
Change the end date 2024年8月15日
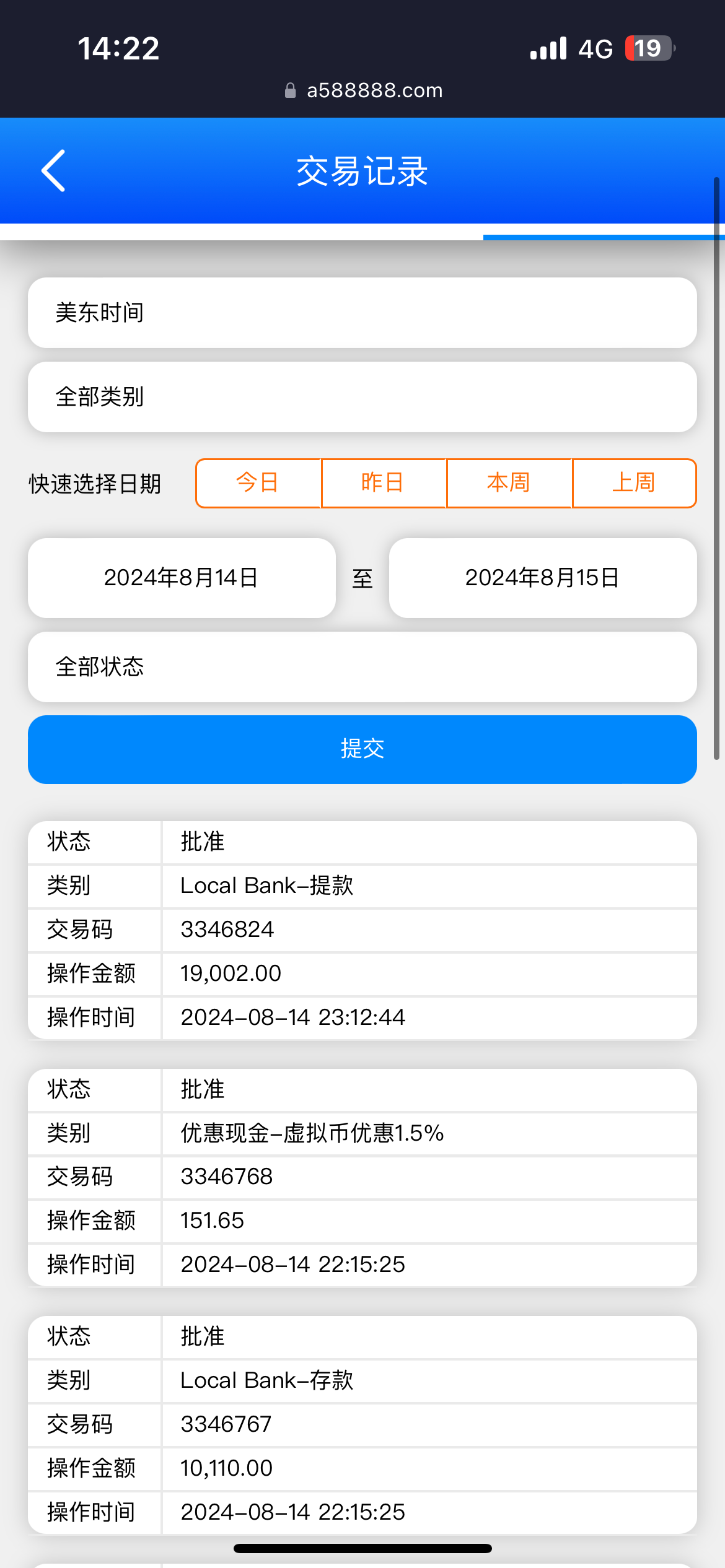coord(543,578)
